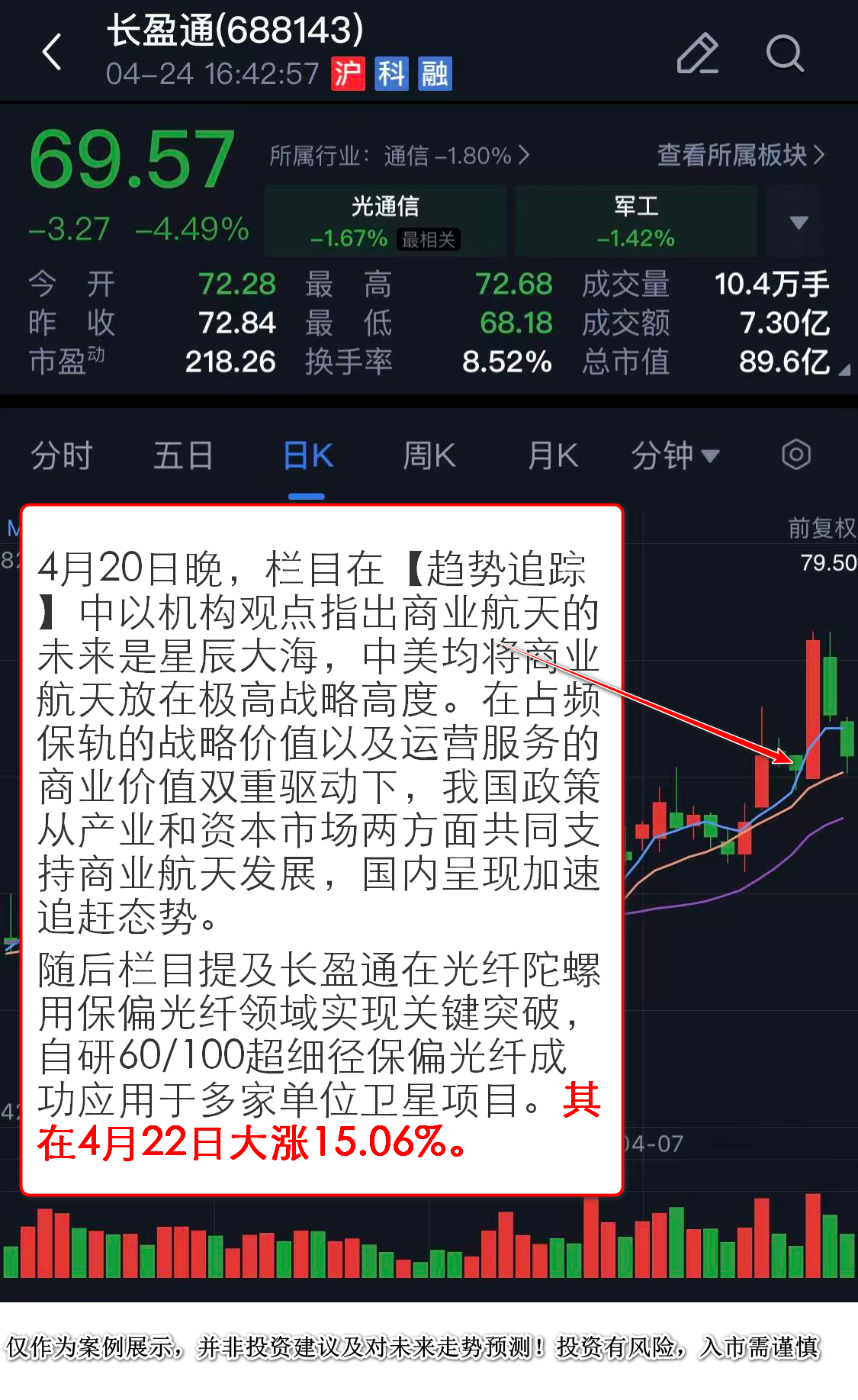
Task: Switch to the 月K chart tab
Action: click(x=553, y=456)
